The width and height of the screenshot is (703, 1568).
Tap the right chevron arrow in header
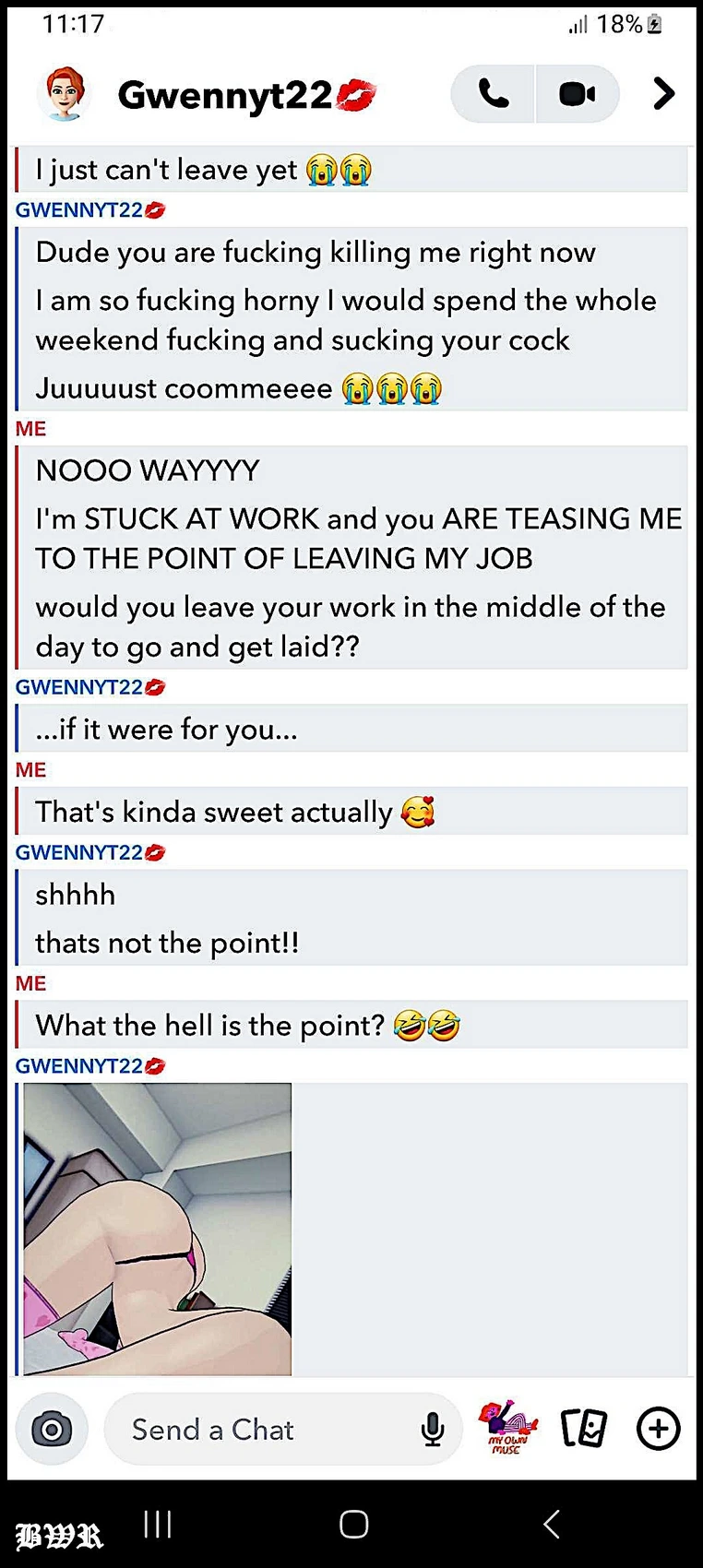pos(663,94)
